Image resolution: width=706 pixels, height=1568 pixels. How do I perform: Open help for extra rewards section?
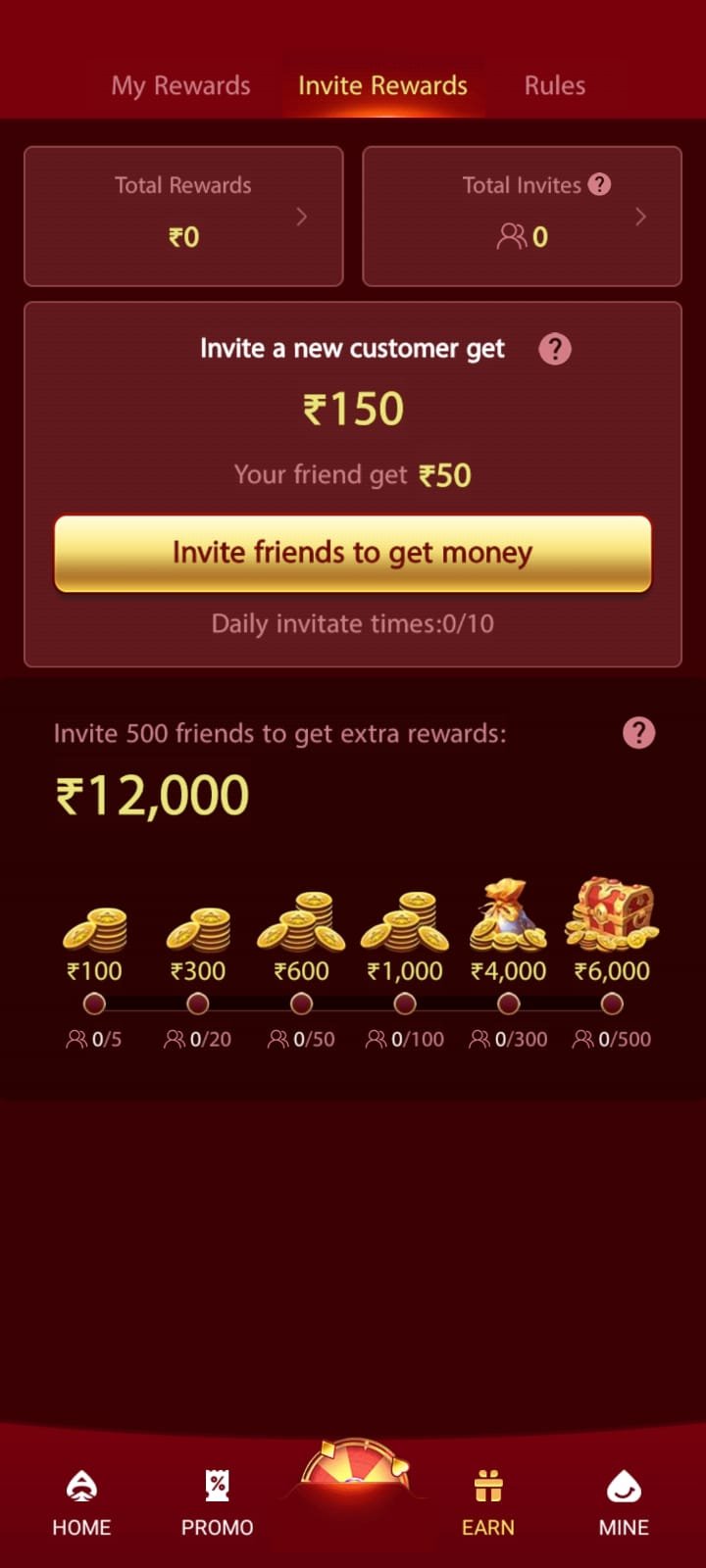click(x=639, y=733)
